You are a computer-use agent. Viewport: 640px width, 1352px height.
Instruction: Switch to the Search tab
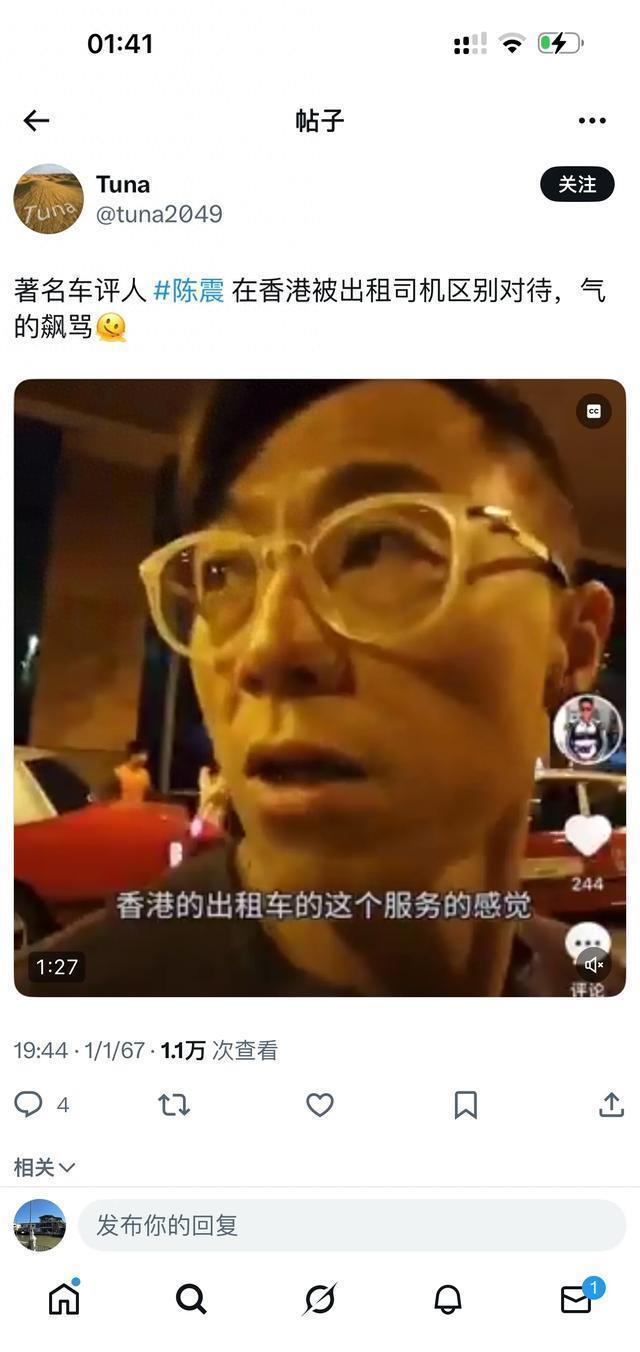[x=191, y=1298]
